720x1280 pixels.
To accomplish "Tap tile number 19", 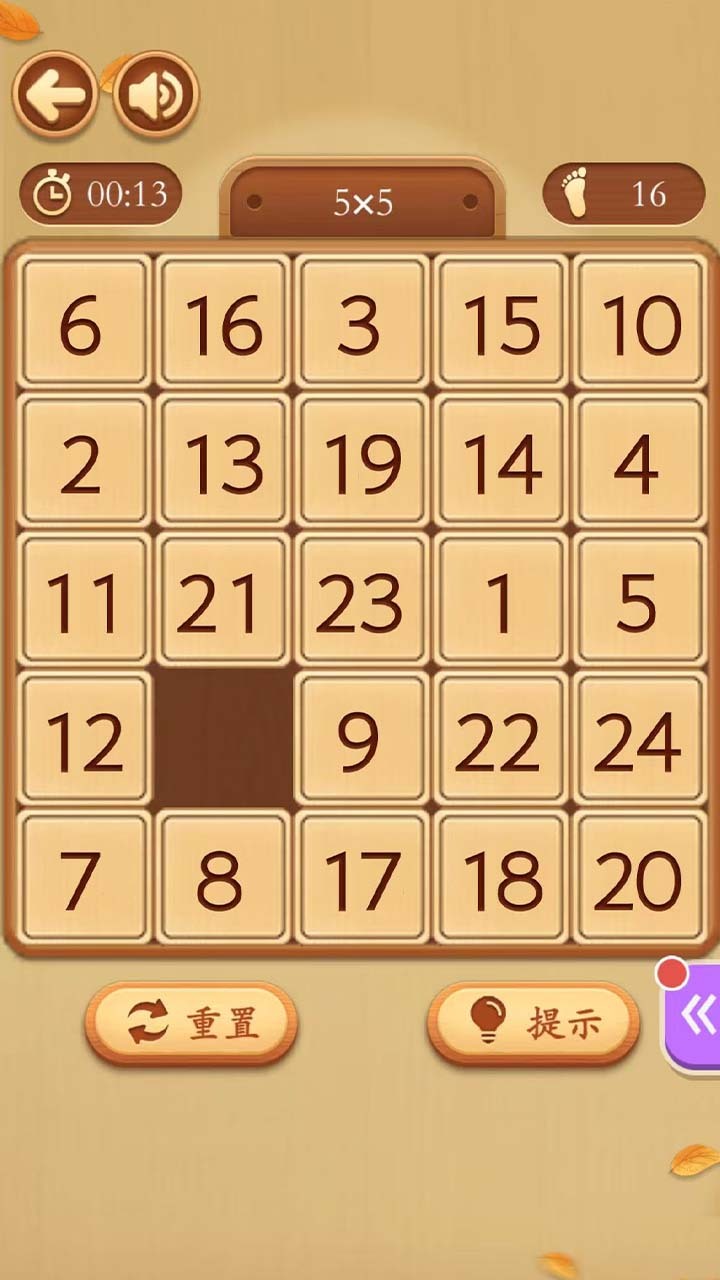I will click(361, 461).
